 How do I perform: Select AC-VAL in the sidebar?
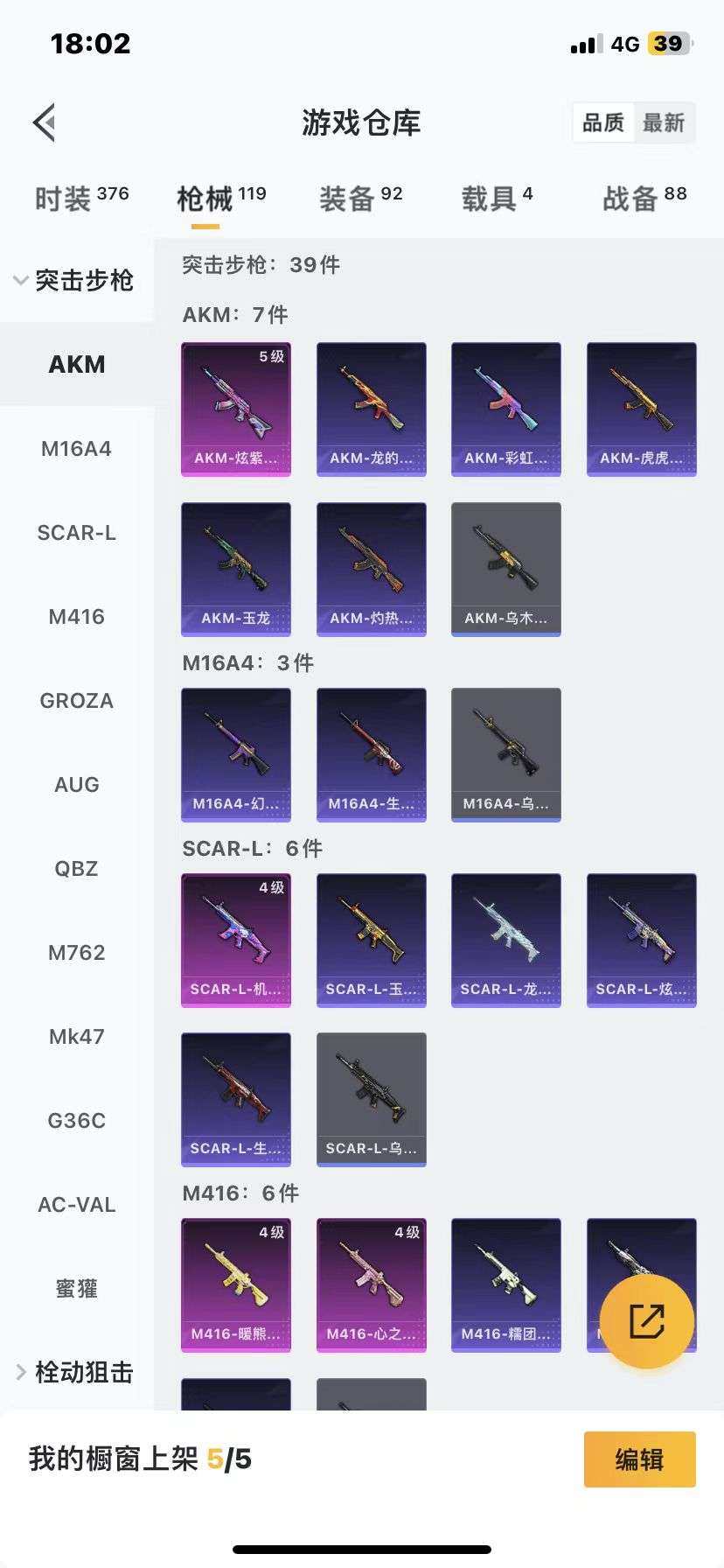(77, 1205)
